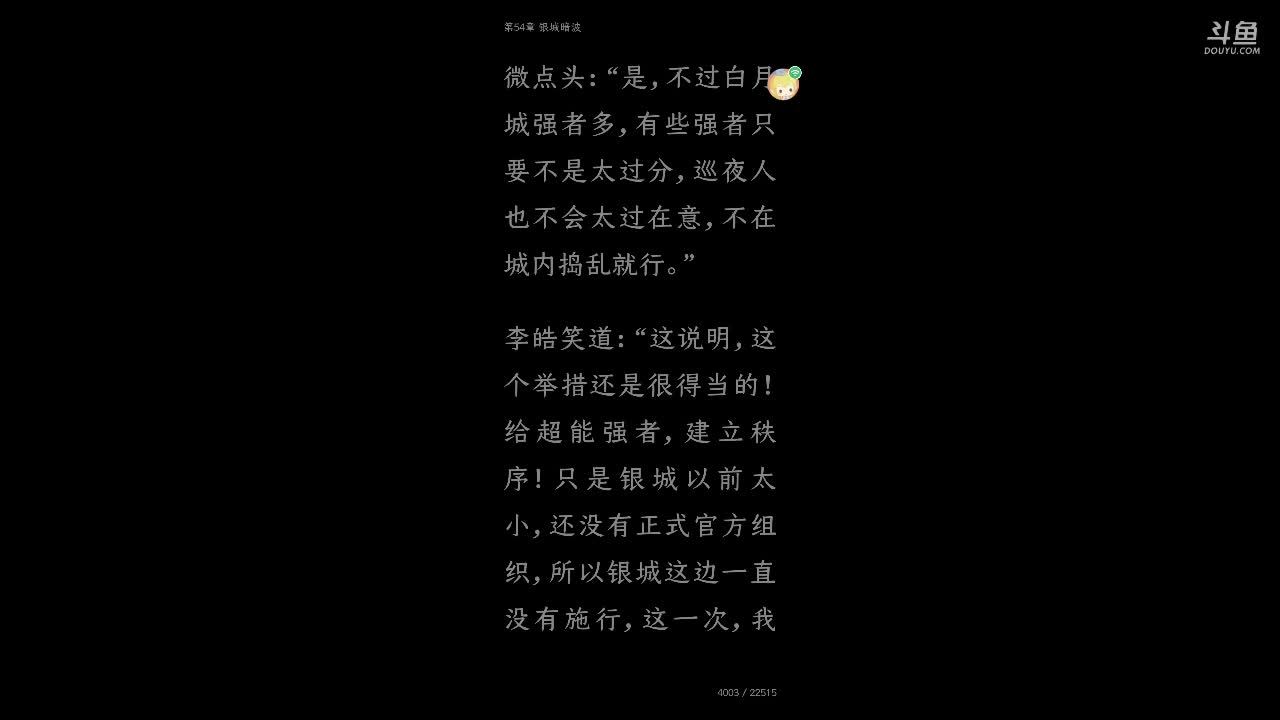Tap the floating avatar bubble with green badge
1280x720 pixels.
click(783, 84)
